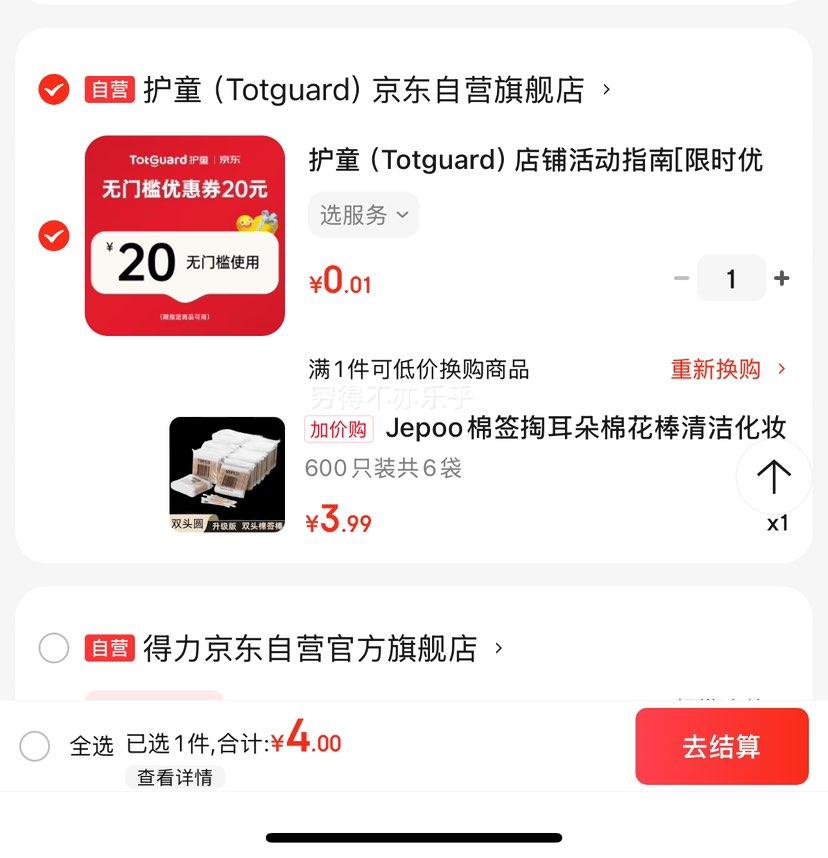Tap the back-to-top arrow icon
Viewport: 828px width, 858px height.
pyautogui.click(x=774, y=478)
